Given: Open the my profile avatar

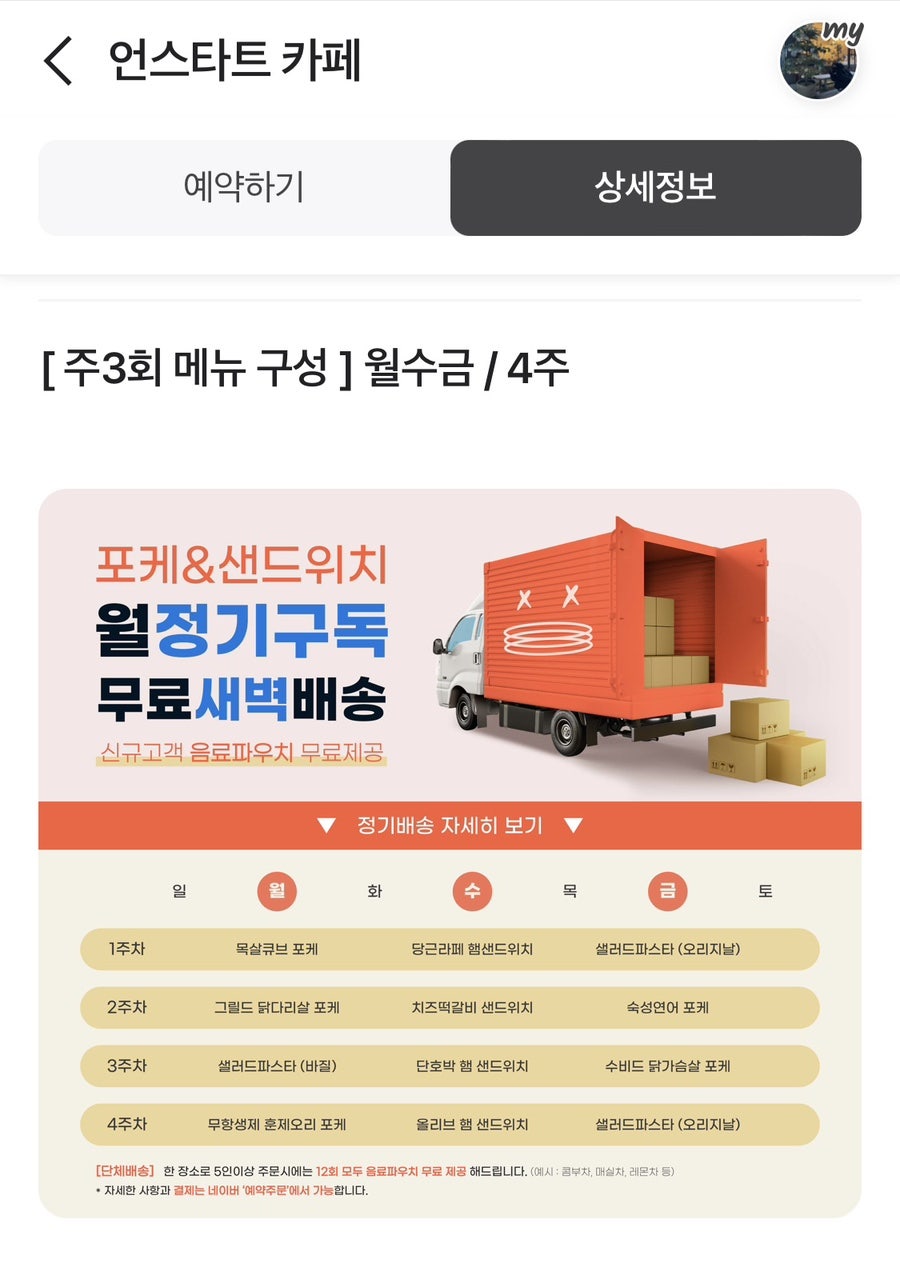Looking at the screenshot, I should coord(819,60).
